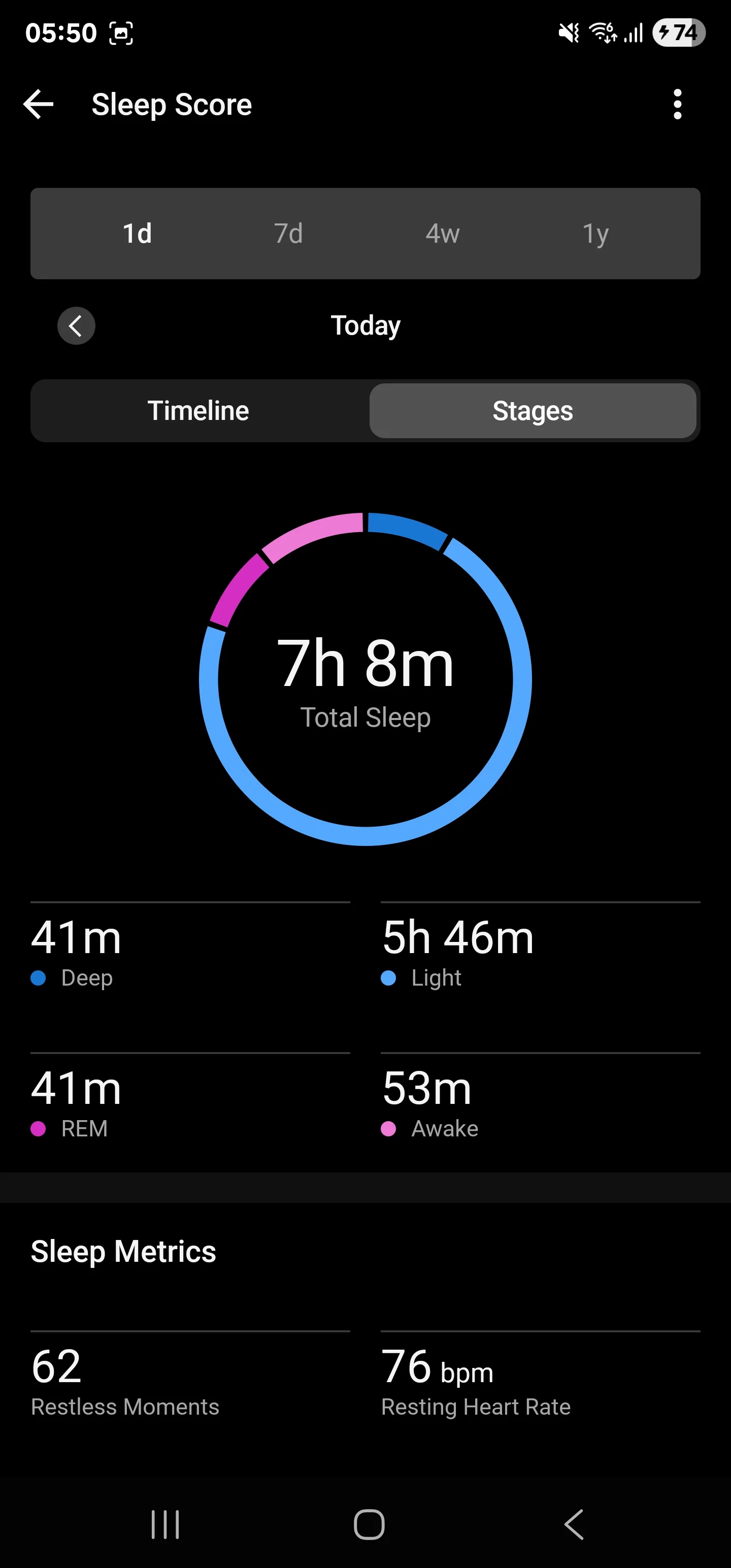
Task: Switch to the Timeline view
Action: (x=198, y=411)
